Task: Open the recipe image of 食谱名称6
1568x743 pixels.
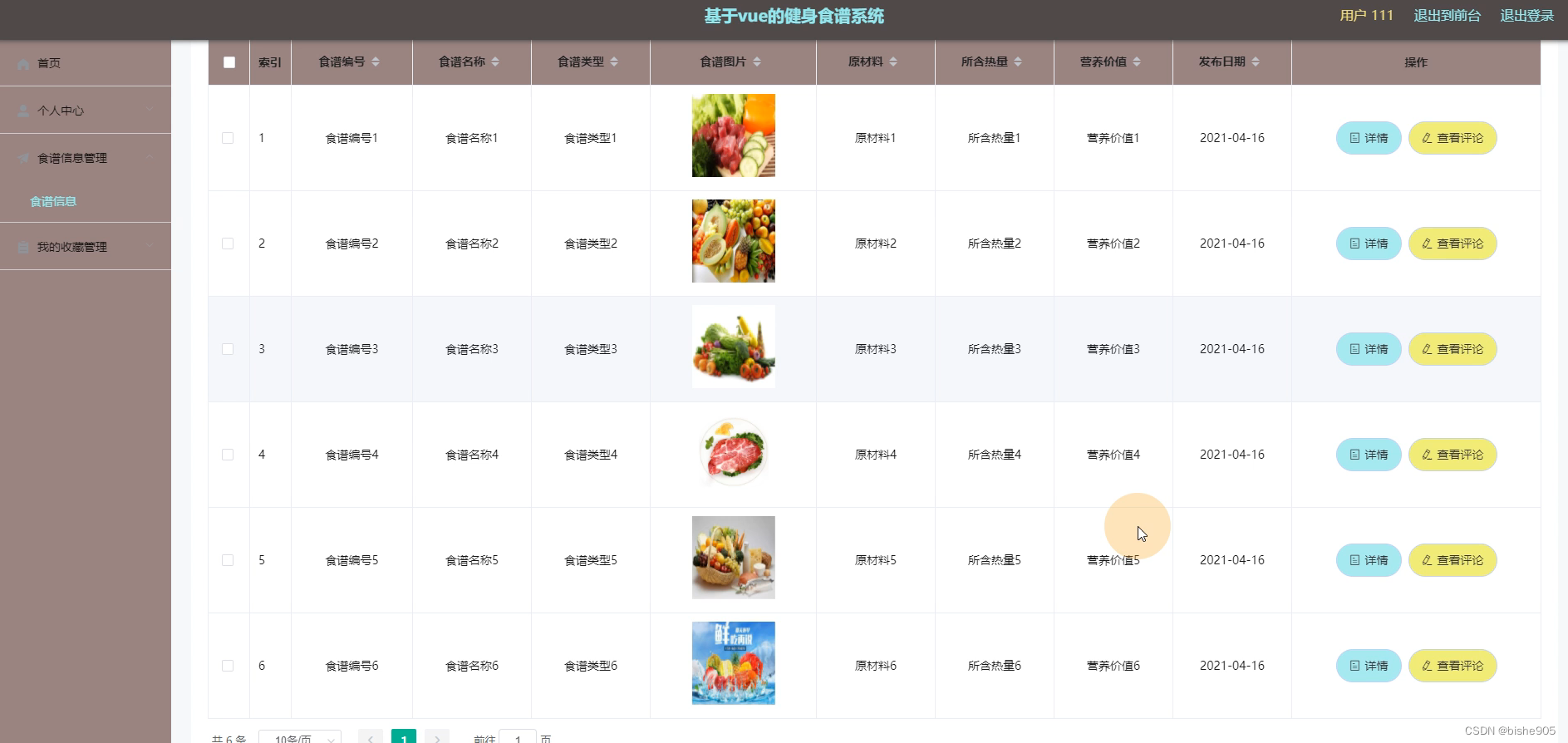Action: click(x=733, y=663)
